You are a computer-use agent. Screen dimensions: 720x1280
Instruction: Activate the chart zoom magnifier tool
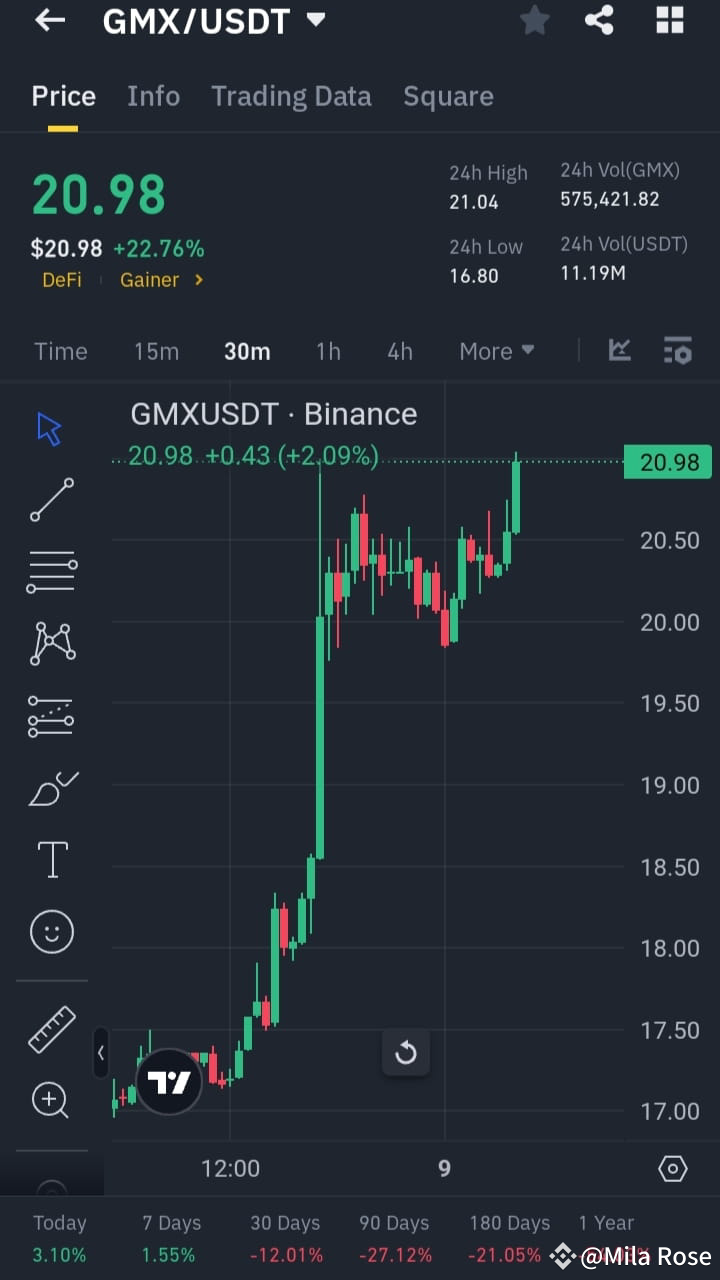click(51, 1100)
